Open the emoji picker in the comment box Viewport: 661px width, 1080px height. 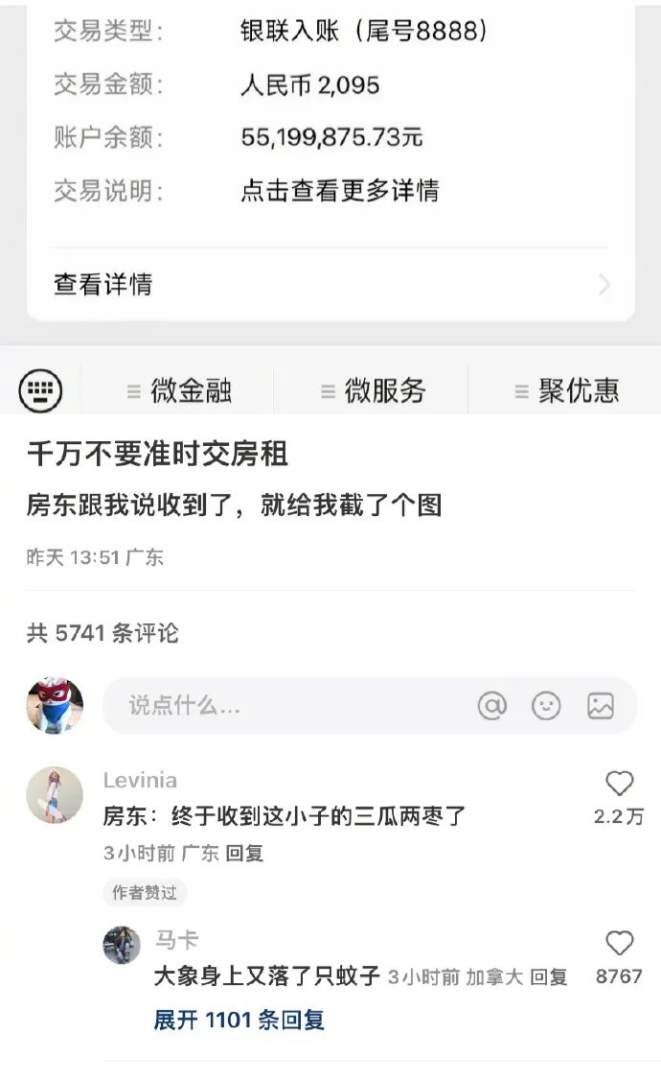[x=546, y=706]
